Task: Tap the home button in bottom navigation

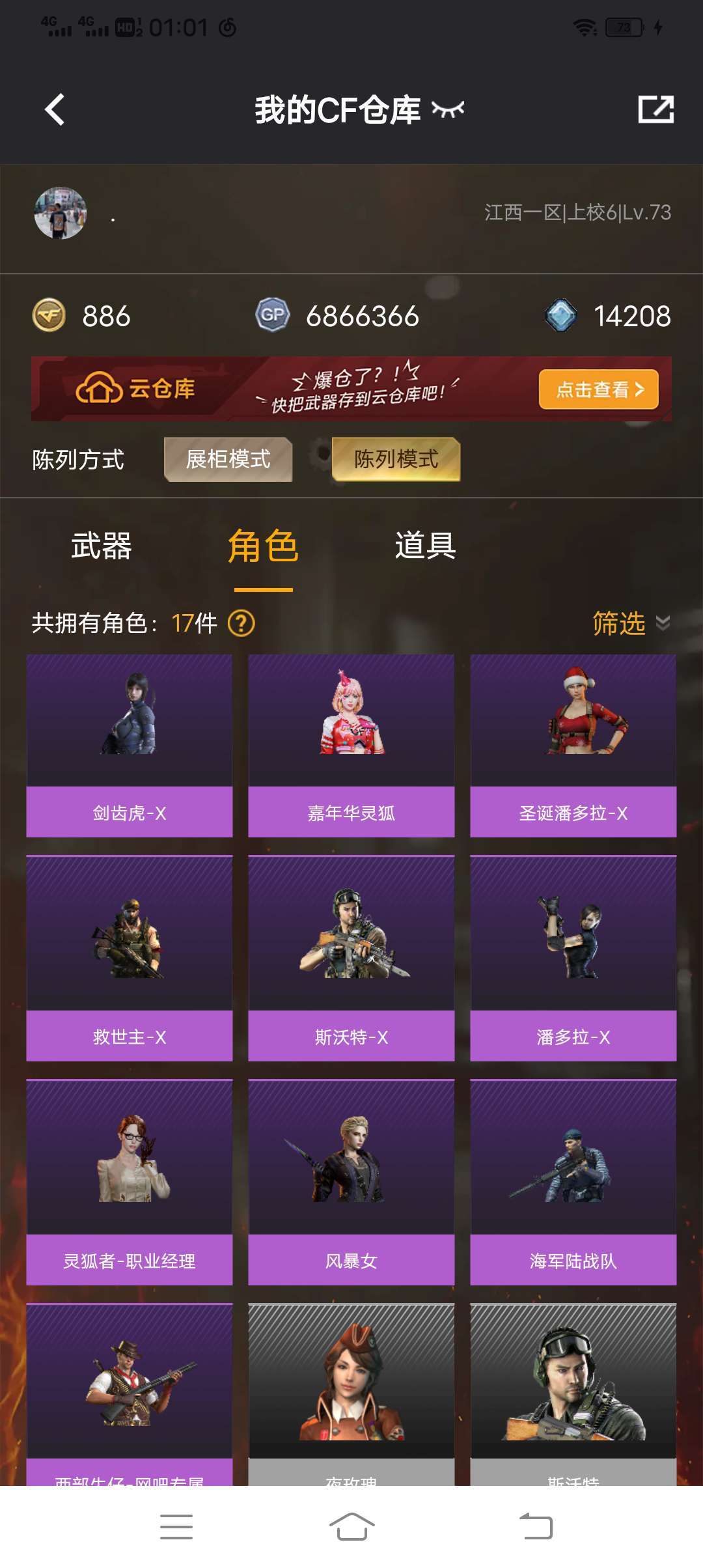Action: [x=351, y=1527]
